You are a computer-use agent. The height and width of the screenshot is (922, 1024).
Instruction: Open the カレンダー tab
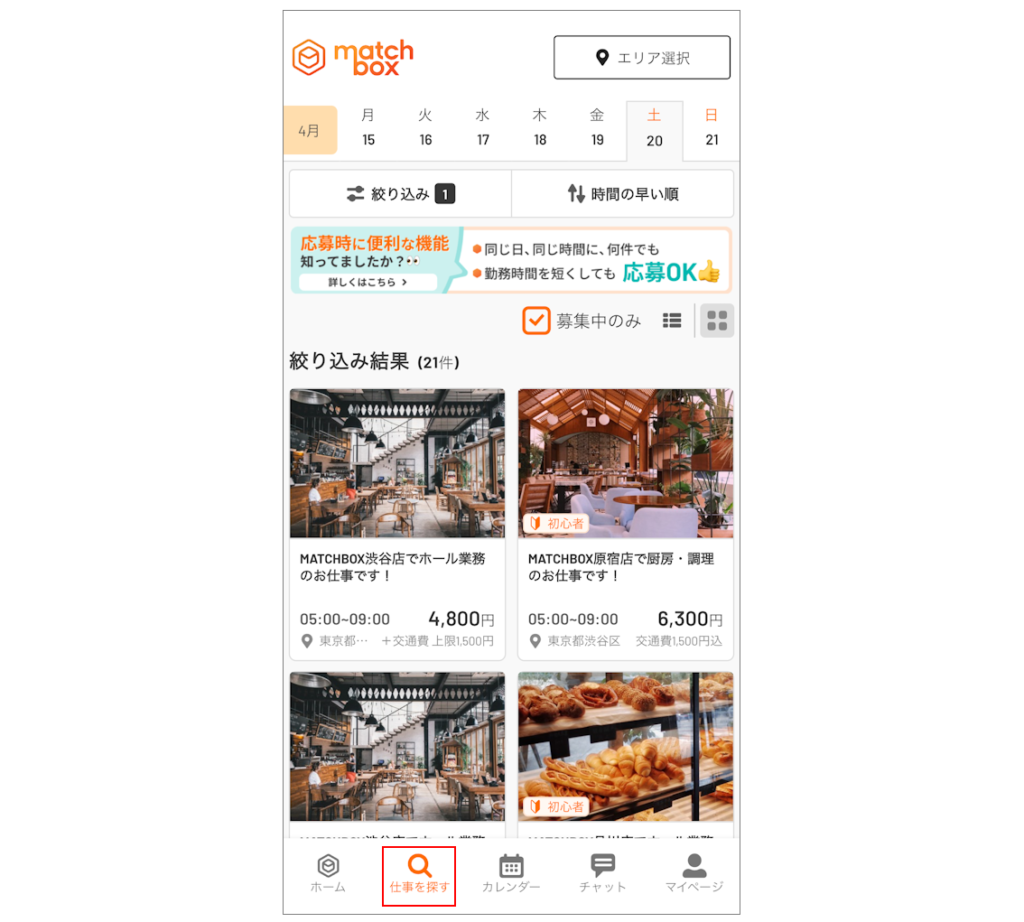[511, 874]
